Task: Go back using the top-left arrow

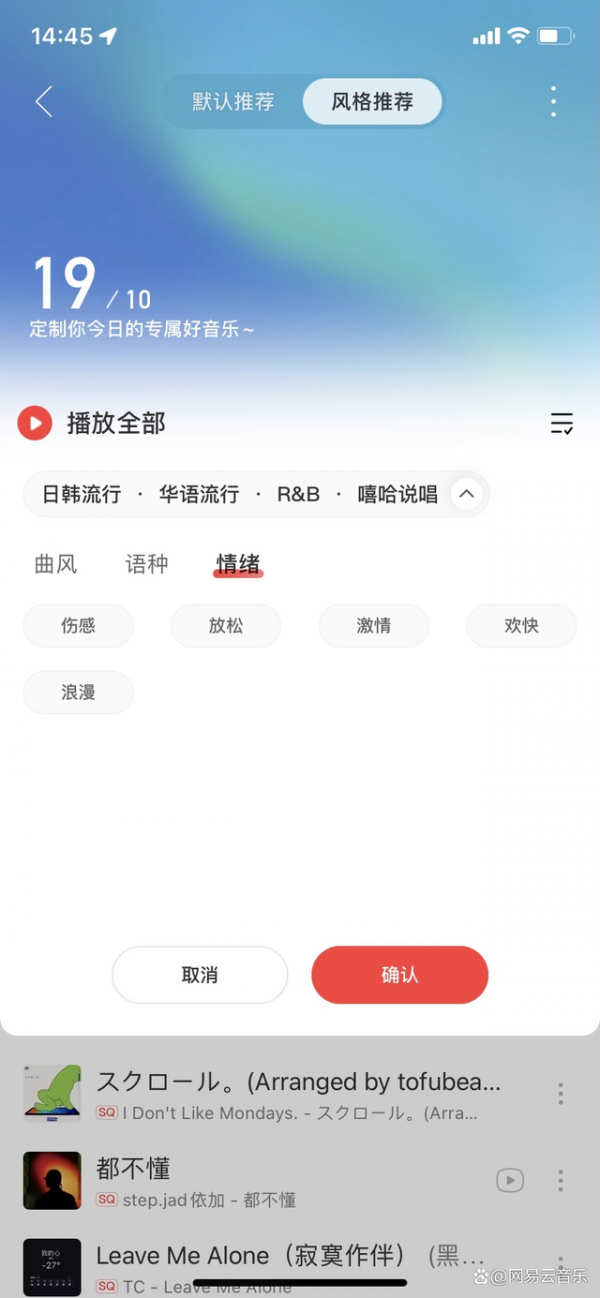Action: pyautogui.click(x=43, y=101)
